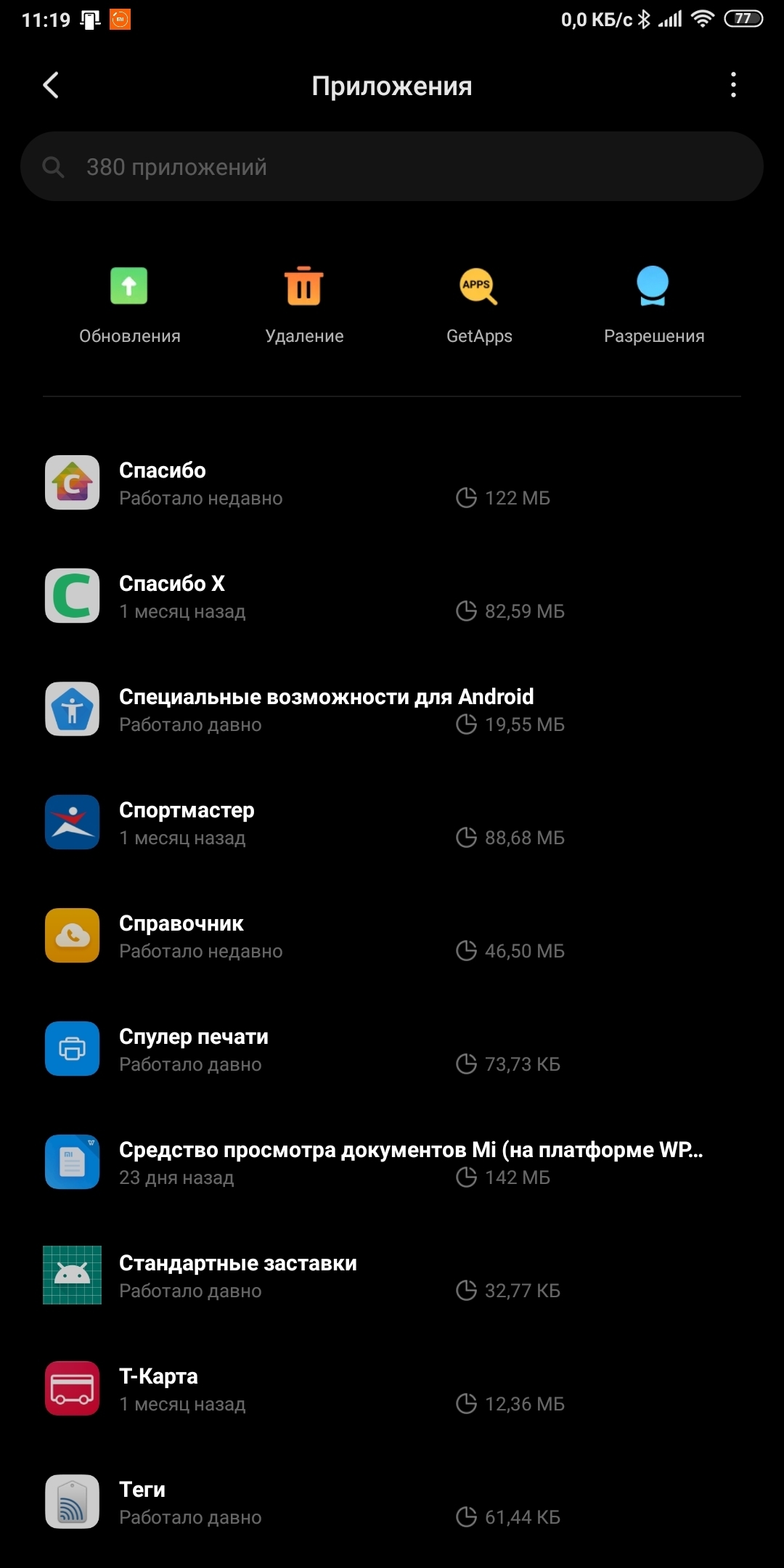Open Средство просмотра документов Mi
This screenshot has height=1568, width=784.
point(392,1163)
